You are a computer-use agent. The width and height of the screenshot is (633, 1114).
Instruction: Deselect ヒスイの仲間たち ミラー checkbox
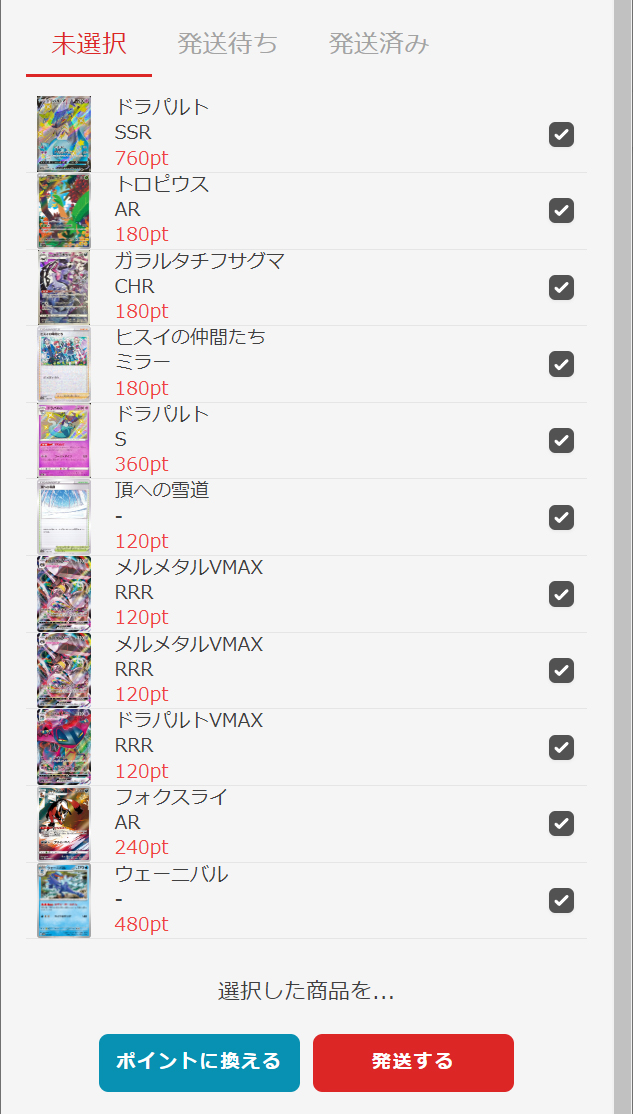(x=561, y=364)
